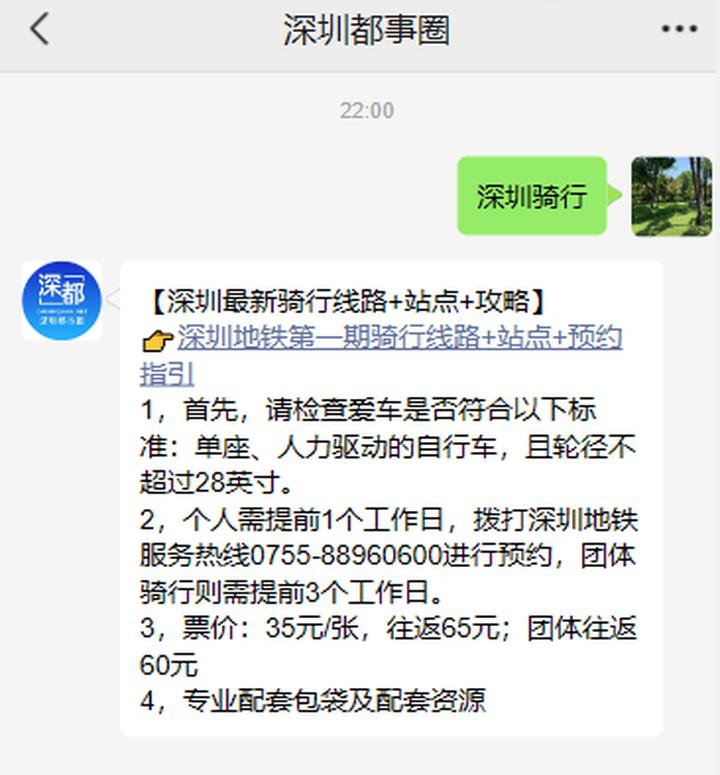
Task: Tap the 深都 account avatar
Action: click(62, 301)
